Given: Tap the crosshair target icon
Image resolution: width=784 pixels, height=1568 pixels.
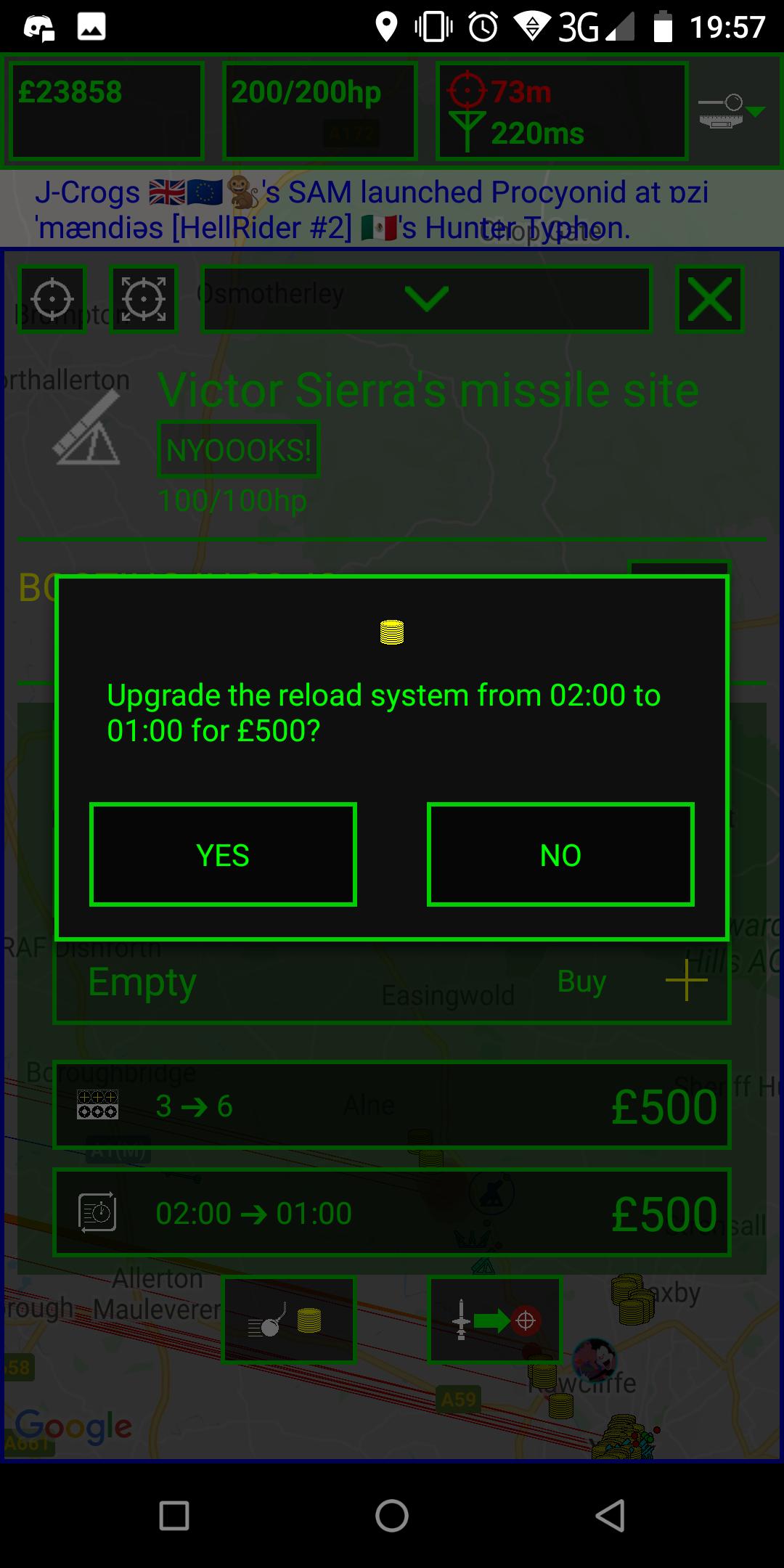Looking at the screenshot, I should tap(52, 299).
